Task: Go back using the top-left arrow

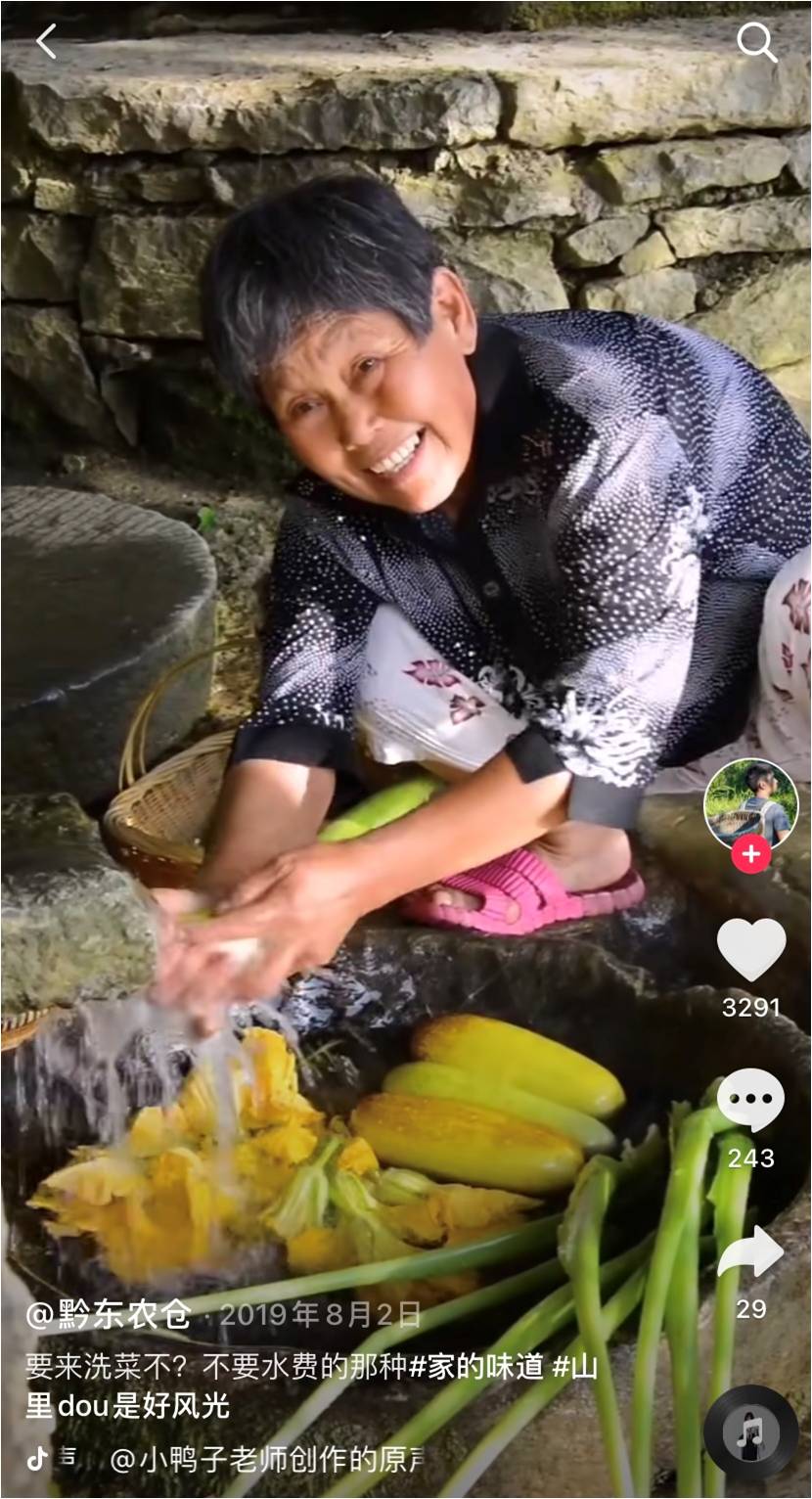Action: (46, 41)
